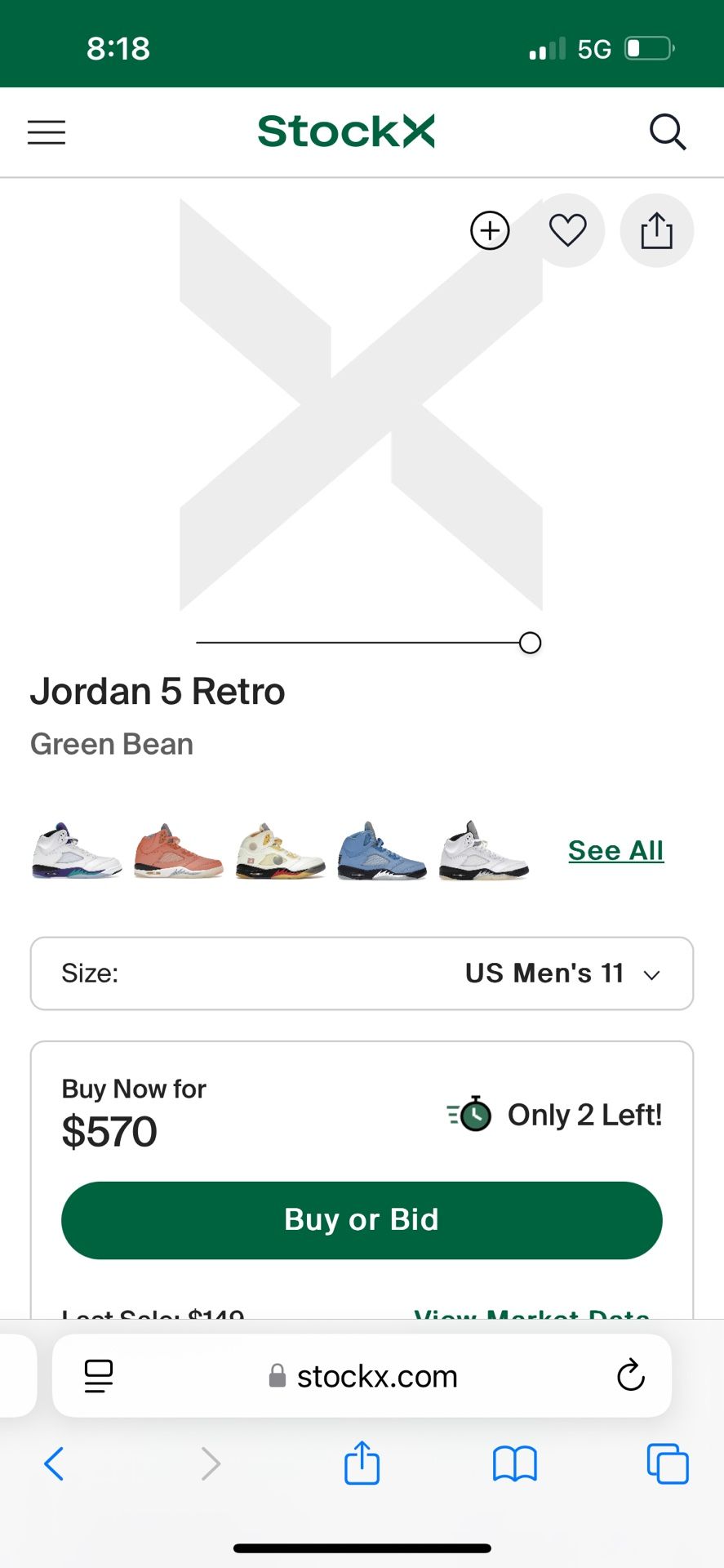Open StockX search

pos(667,132)
